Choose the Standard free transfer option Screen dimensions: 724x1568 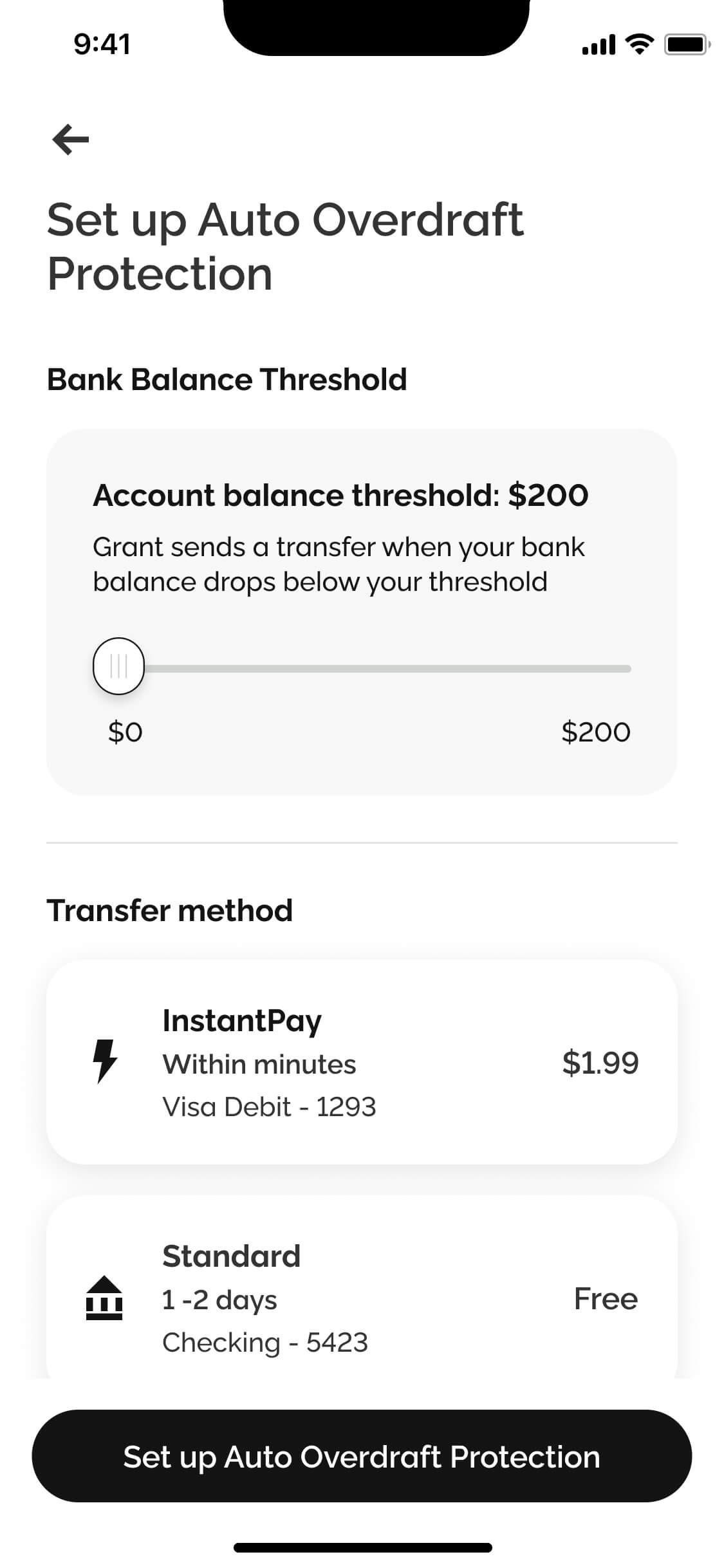click(362, 1287)
